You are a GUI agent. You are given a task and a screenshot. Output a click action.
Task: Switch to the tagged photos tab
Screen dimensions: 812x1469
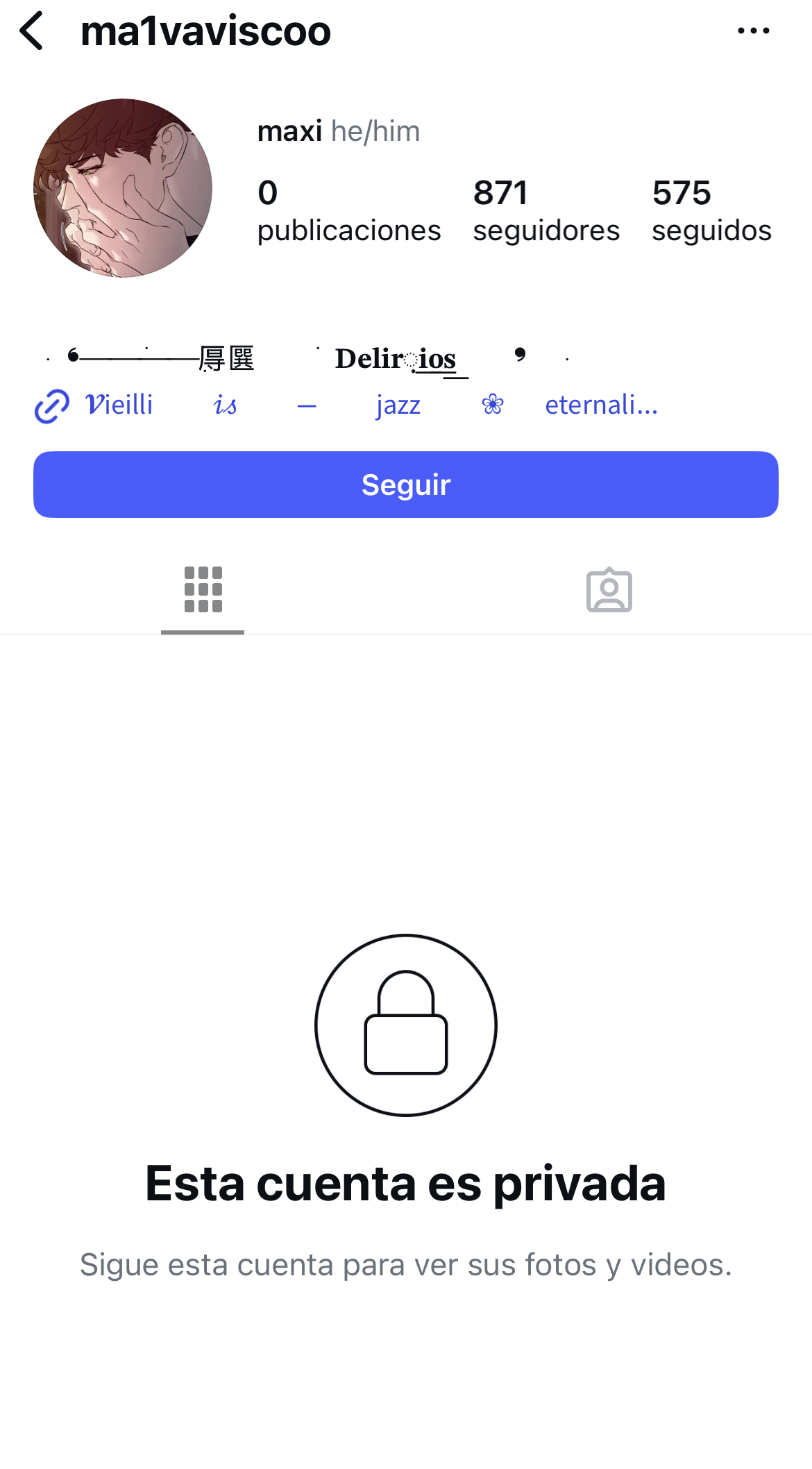coord(609,590)
